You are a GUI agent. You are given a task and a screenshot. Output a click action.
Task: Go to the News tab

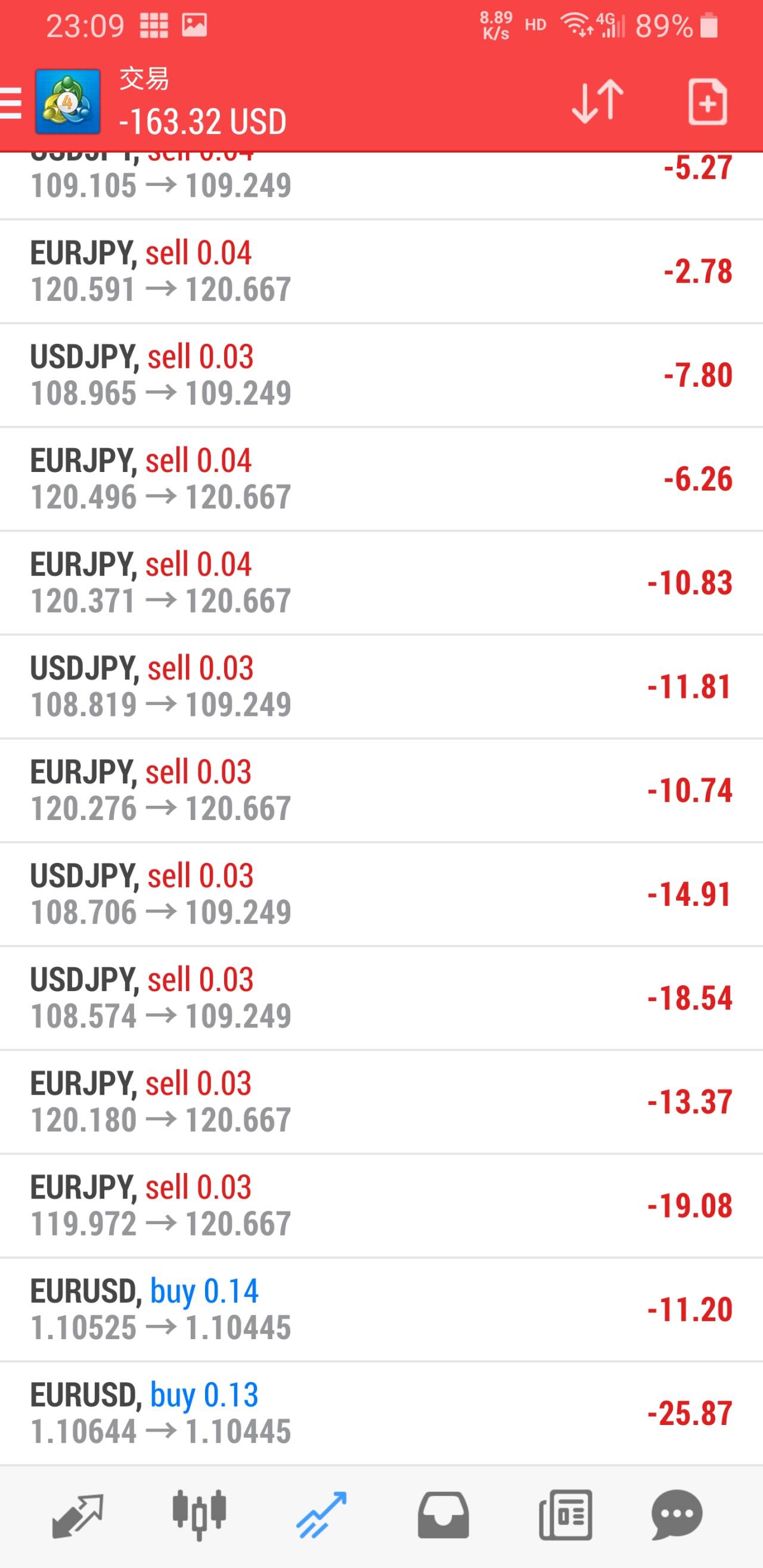point(565,1515)
